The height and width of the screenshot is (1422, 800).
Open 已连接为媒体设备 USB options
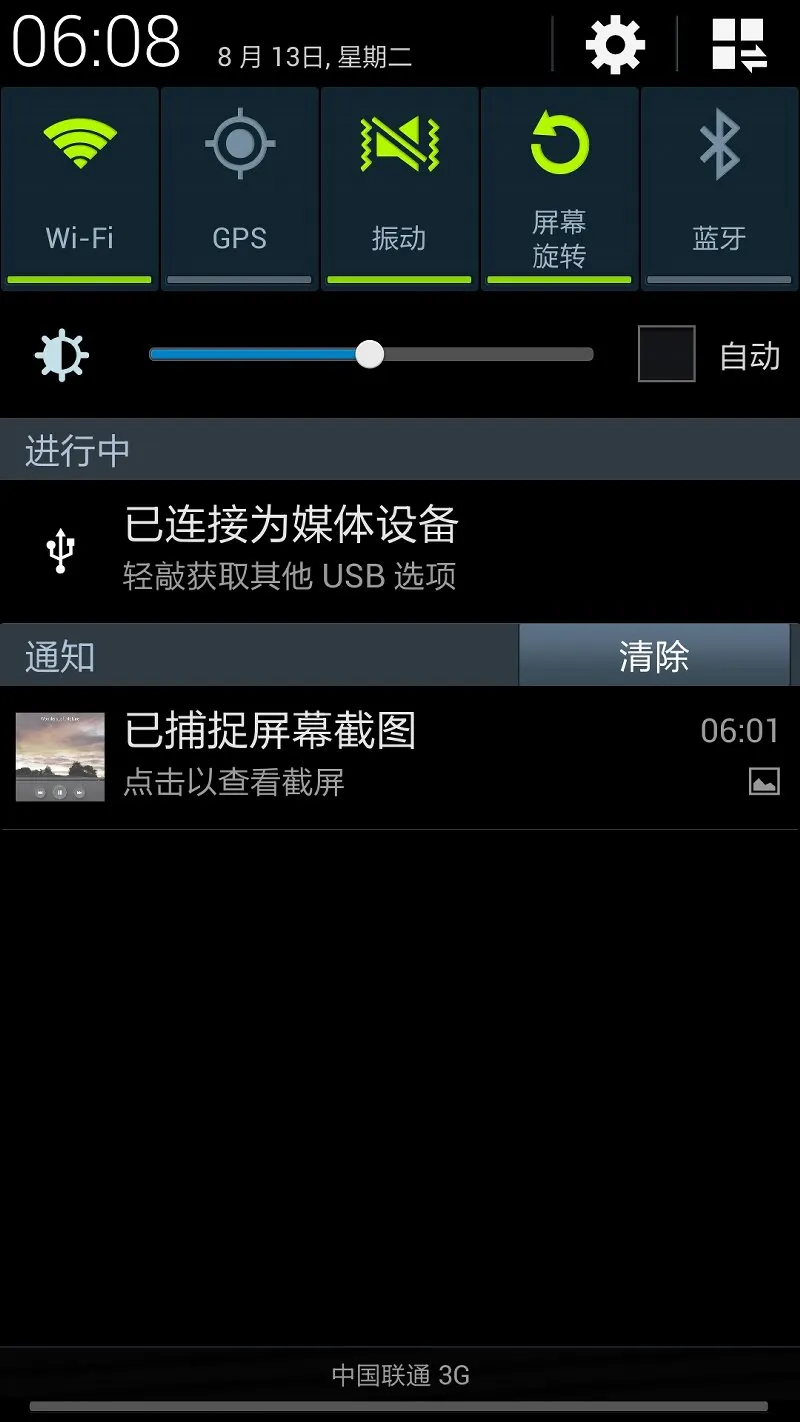[x=290, y=548]
